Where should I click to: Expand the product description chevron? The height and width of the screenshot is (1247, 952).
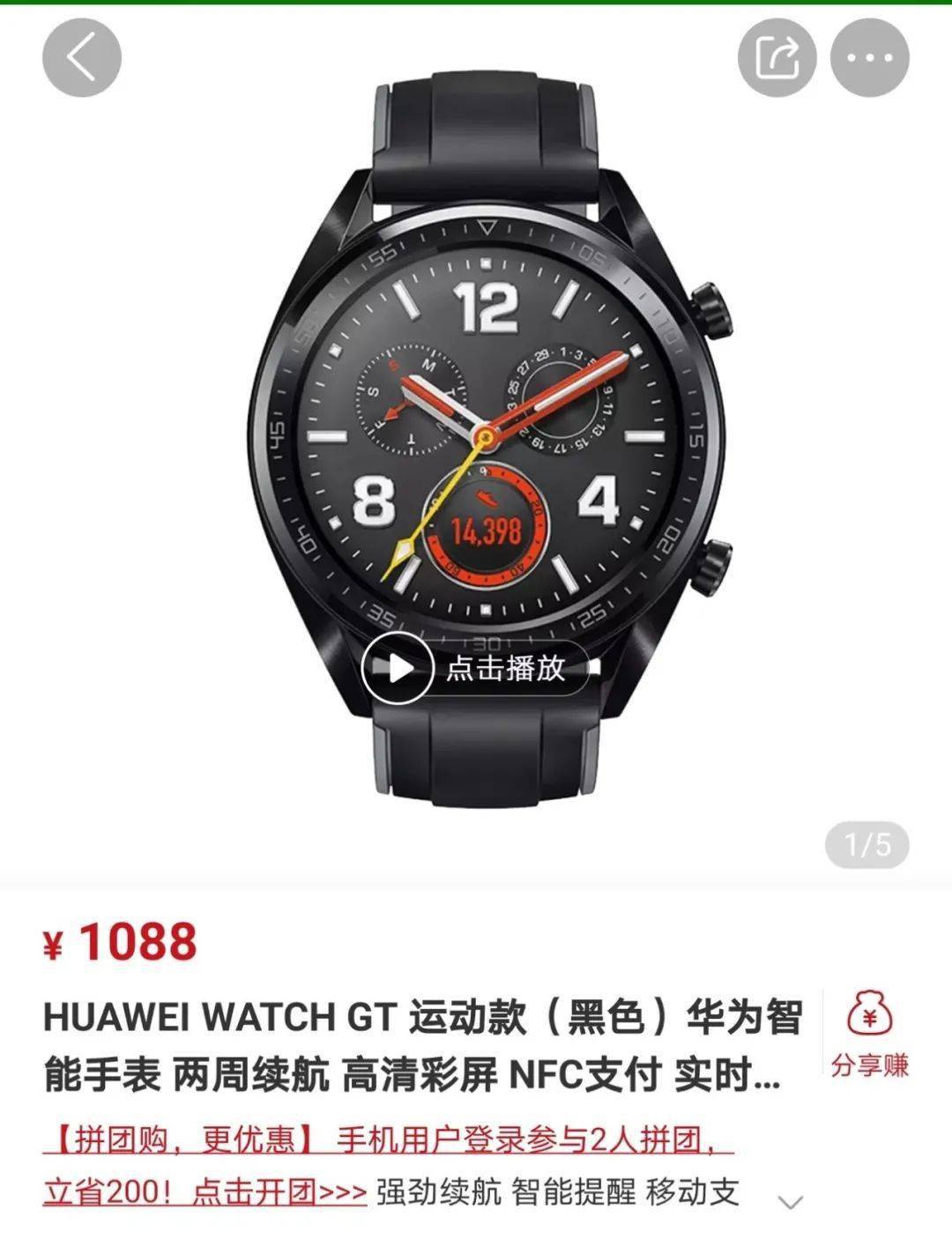pyautogui.click(x=791, y=1201)
